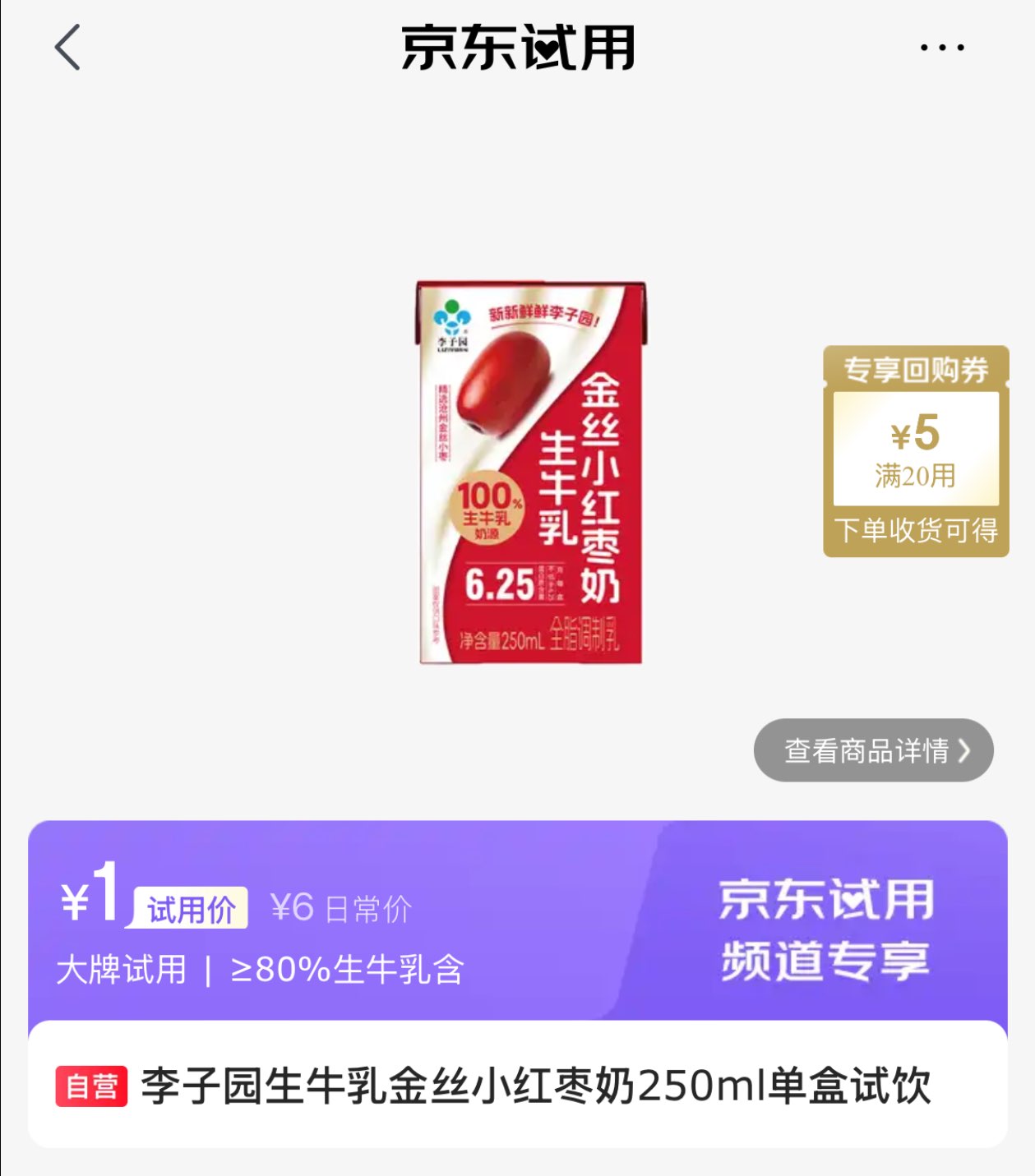
Task: Open the three-dot overflow menu
Action: click(942, 48)
